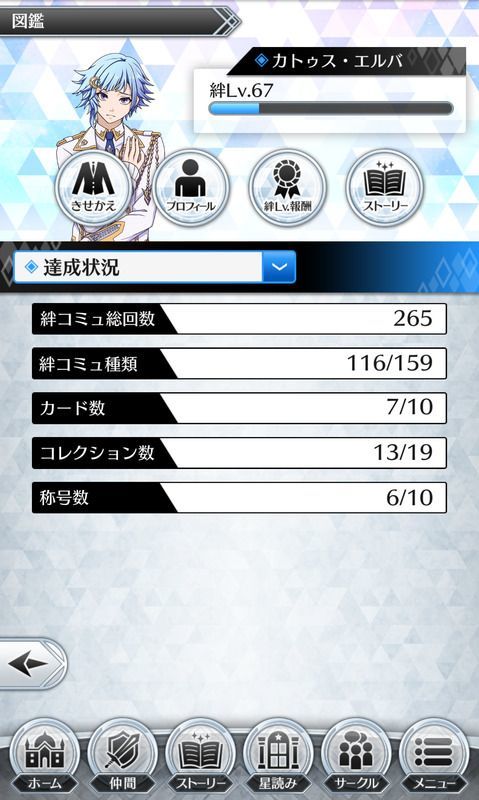Go back with the arrow button
Screen dimensions: 479x800
tap(33, 664)
